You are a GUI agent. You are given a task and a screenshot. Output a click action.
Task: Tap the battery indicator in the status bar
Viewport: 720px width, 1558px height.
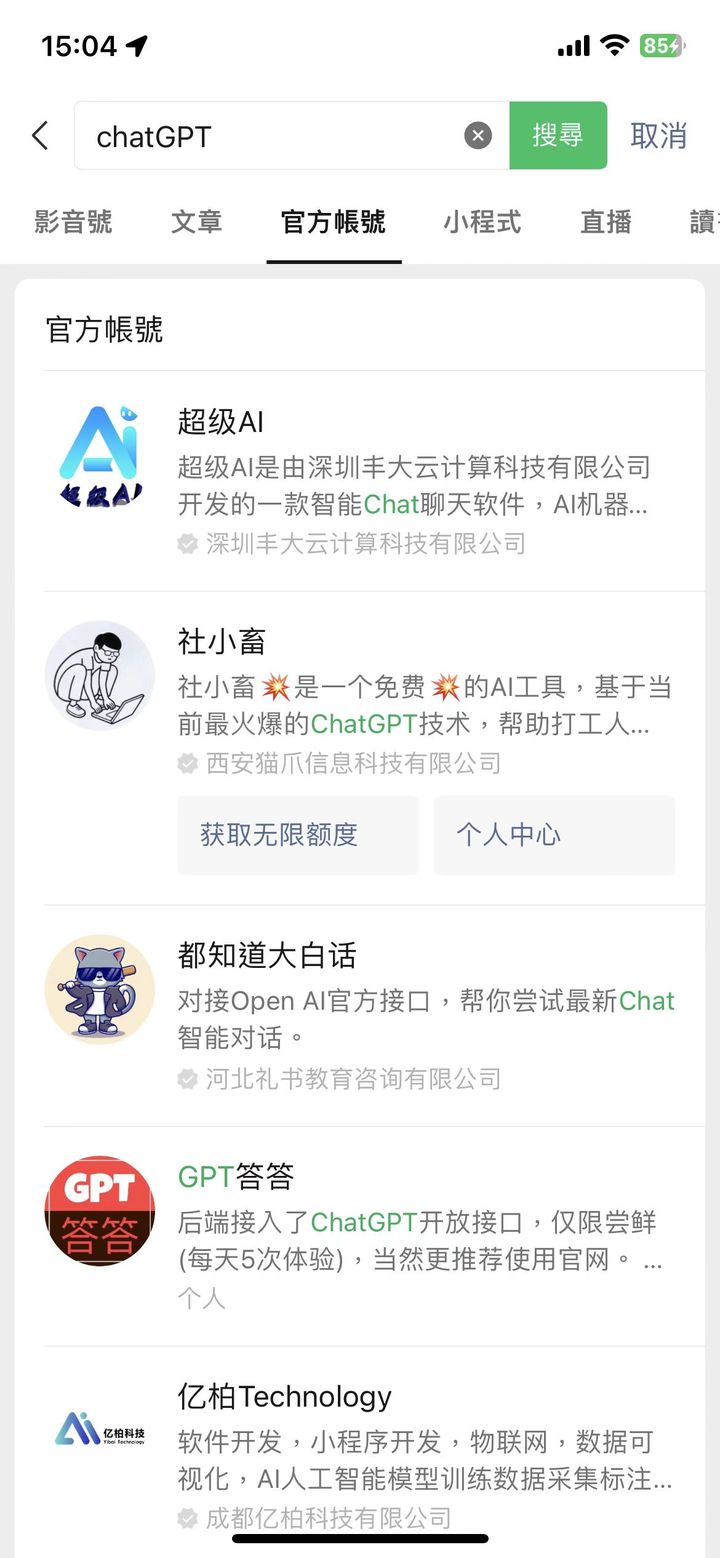click(660, 45)
